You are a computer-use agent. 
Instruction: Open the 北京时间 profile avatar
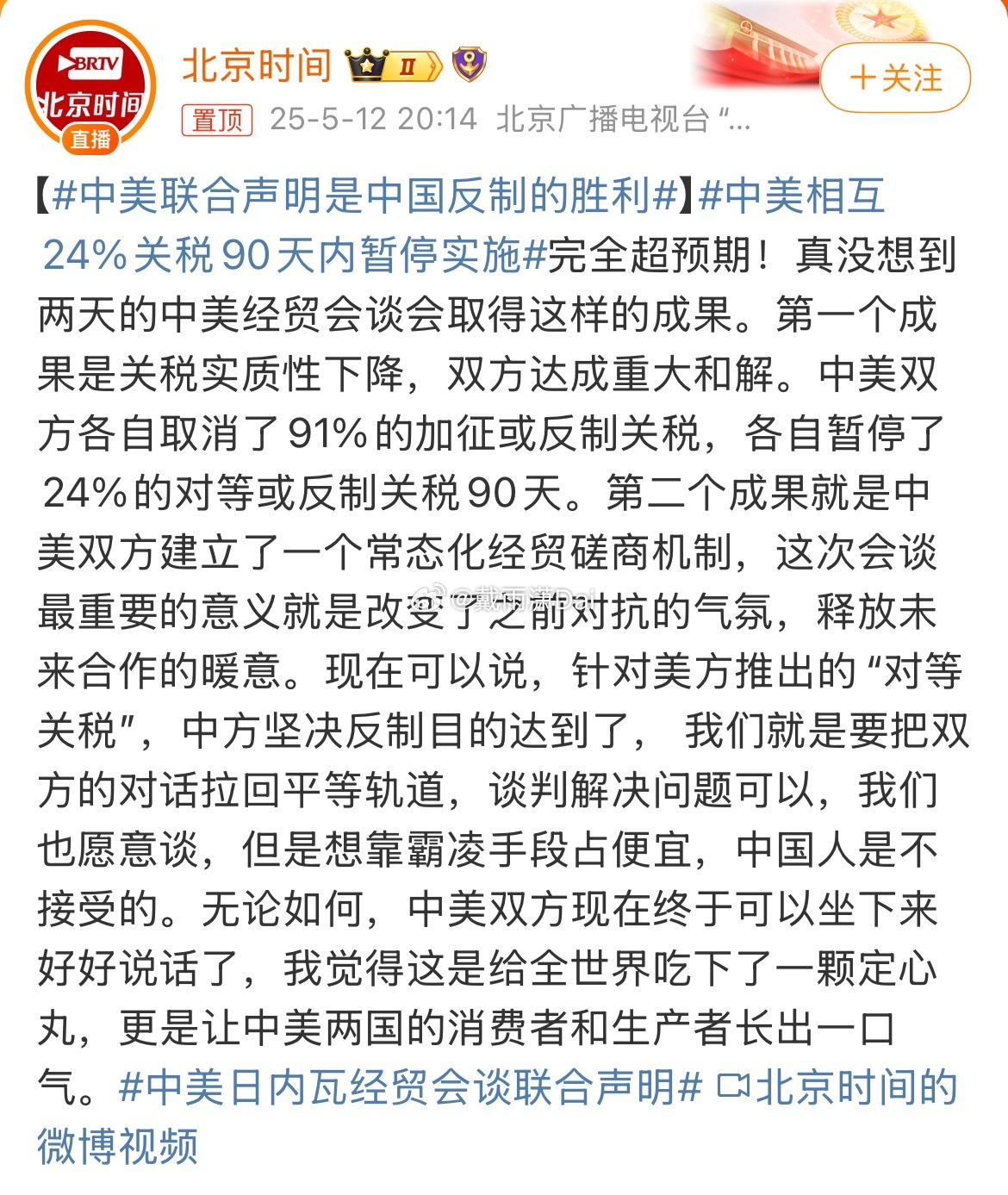90,89
